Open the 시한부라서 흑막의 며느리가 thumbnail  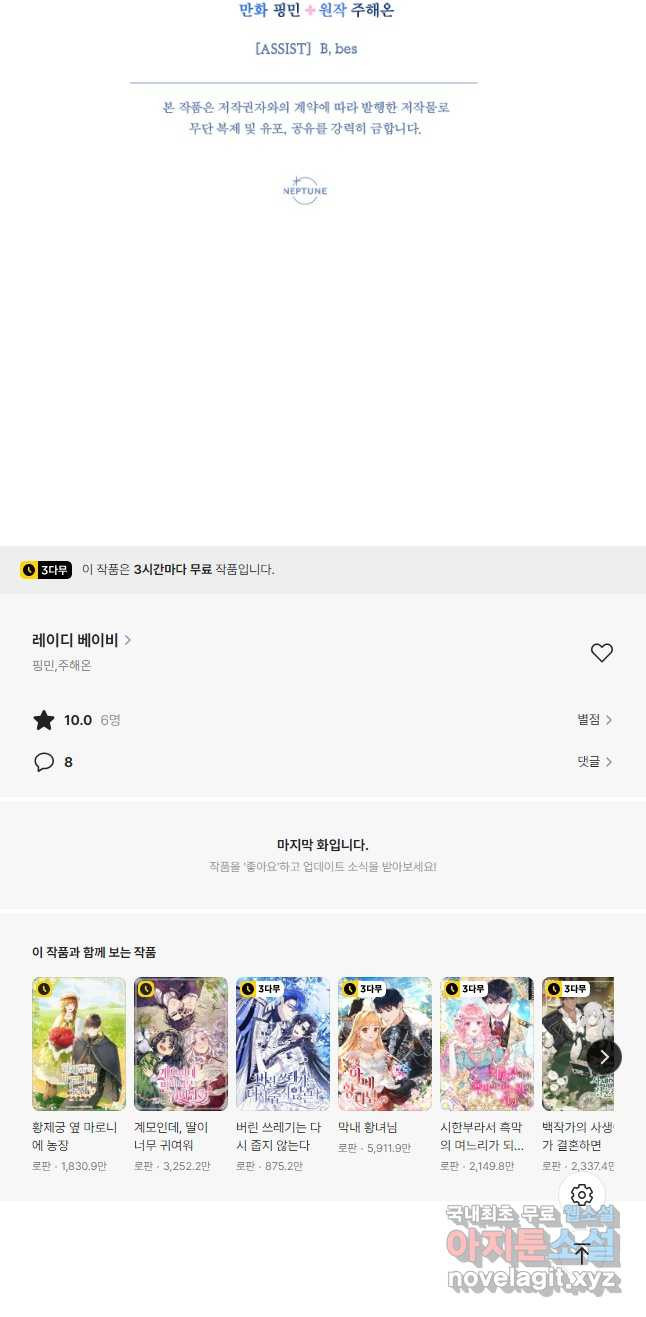click(x=487, y=1044)
